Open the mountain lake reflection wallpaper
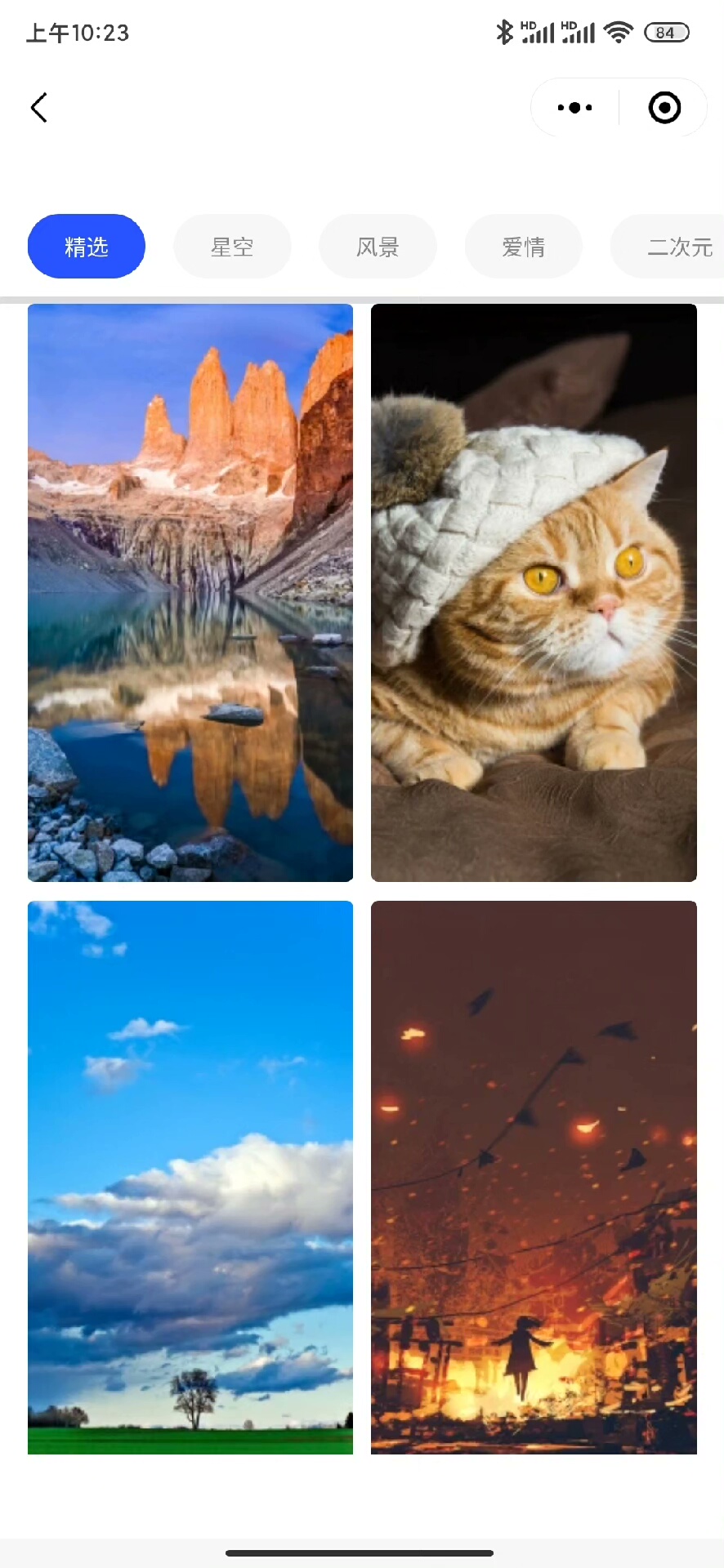This screenshot has height=1568, width=724. coord(190,593)
